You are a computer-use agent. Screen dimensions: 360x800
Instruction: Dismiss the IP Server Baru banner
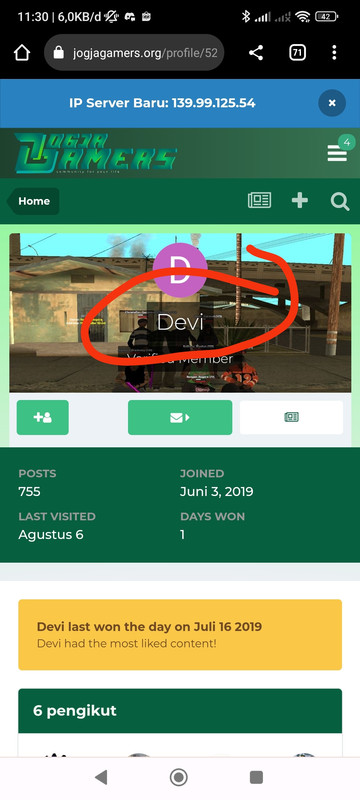pyautogui.click(x=332, y=103)
